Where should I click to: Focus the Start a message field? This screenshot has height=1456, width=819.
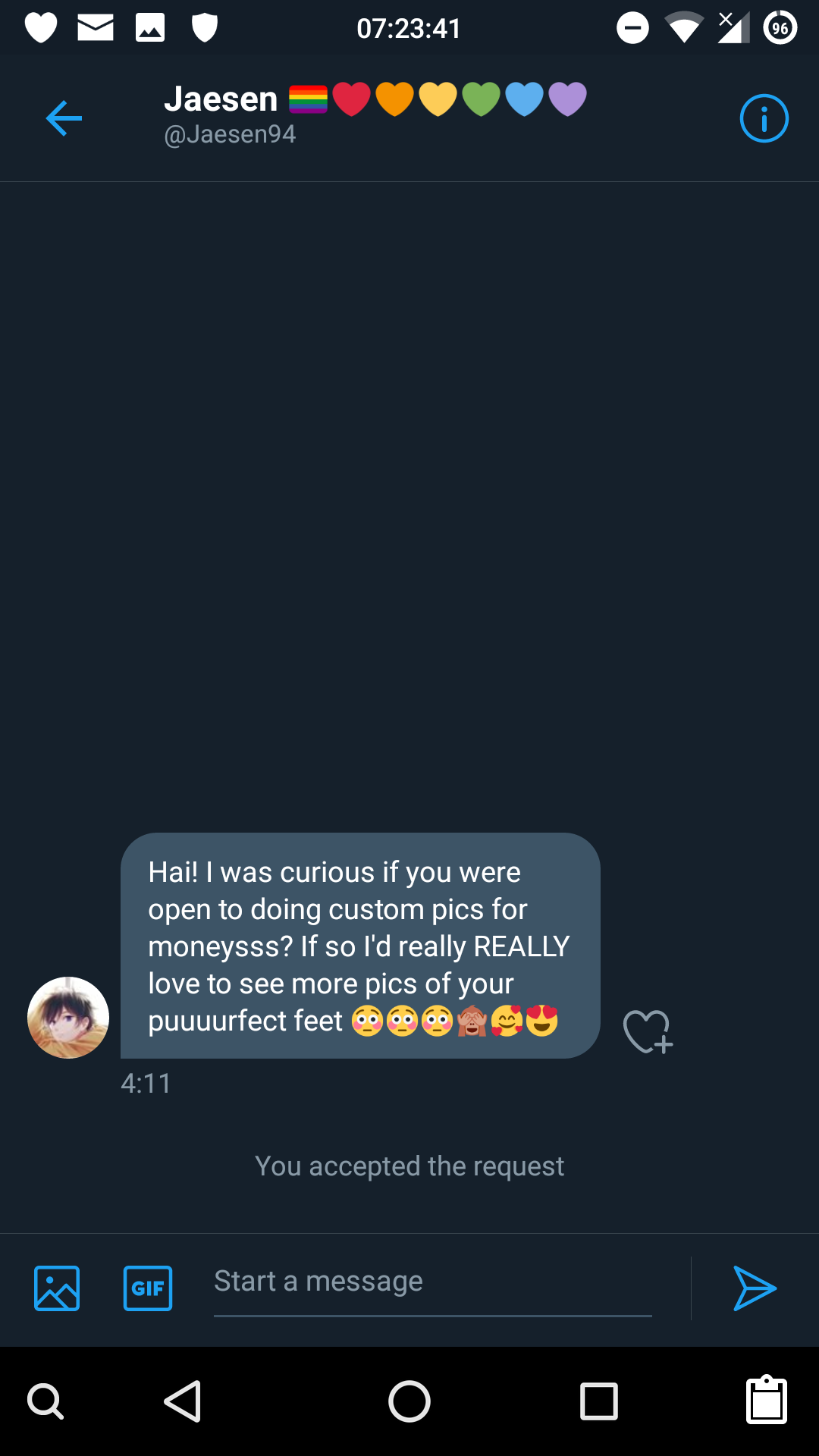pyautogui.click(x=432, y=1282)
